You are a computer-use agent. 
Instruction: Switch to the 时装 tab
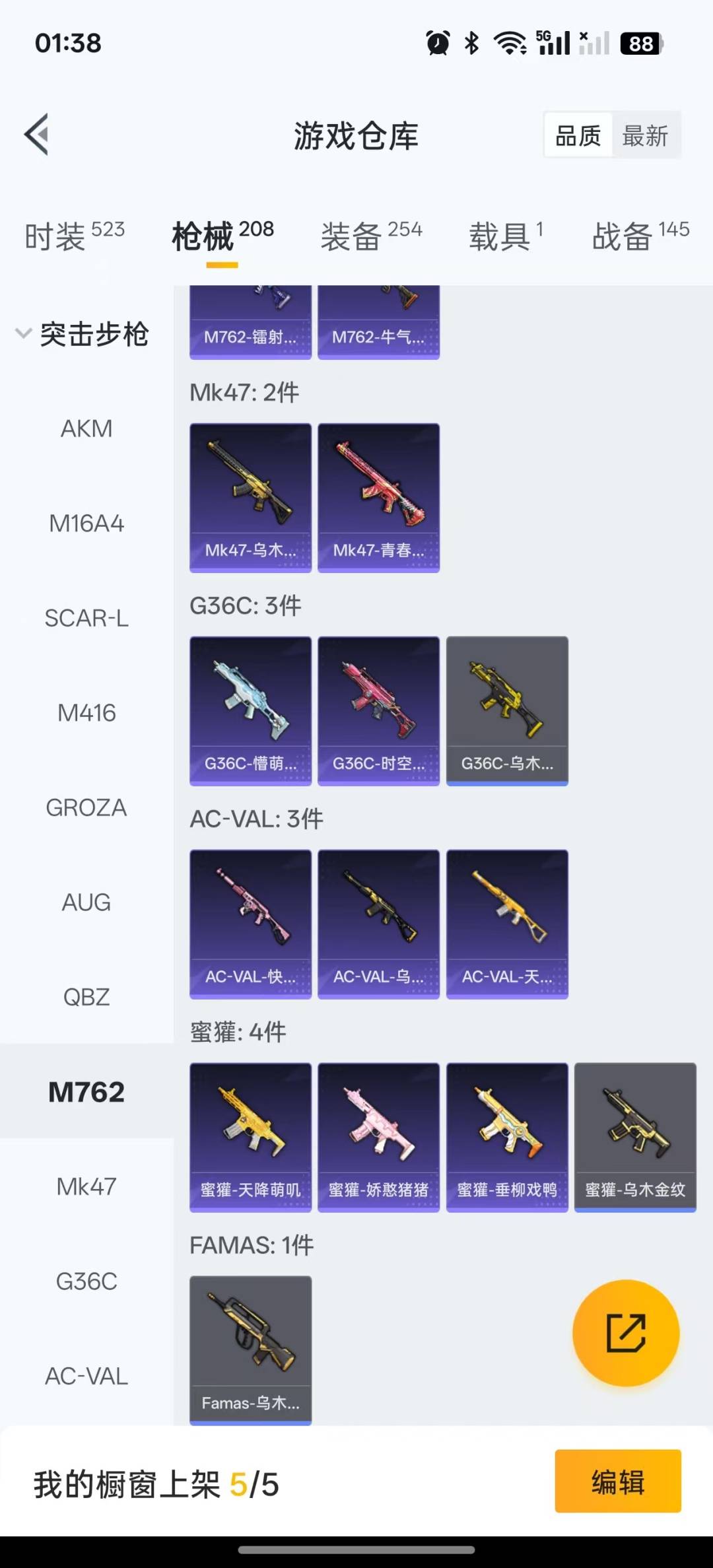coord(75,236)
